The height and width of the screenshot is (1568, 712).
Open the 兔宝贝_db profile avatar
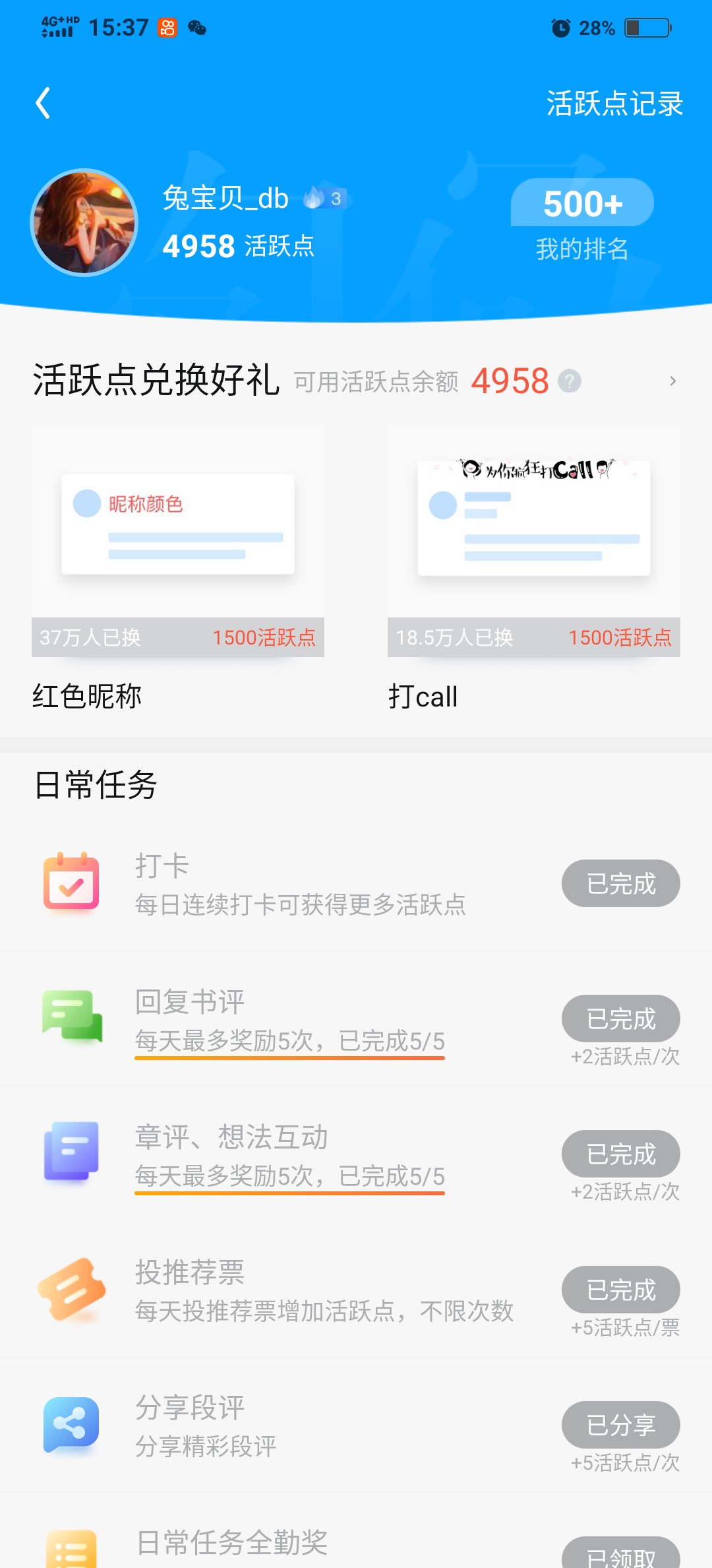[84, 222]
